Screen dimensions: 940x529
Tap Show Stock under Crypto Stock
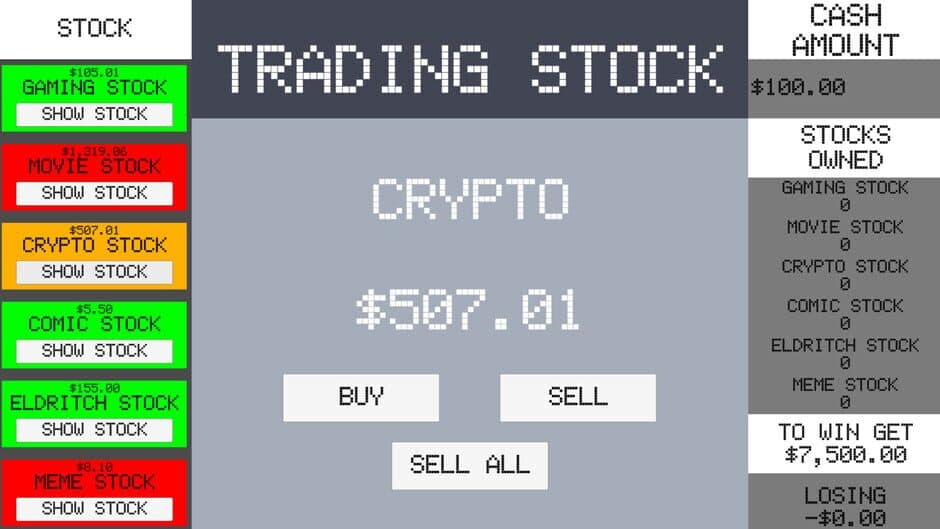click(x=94, y=272)
